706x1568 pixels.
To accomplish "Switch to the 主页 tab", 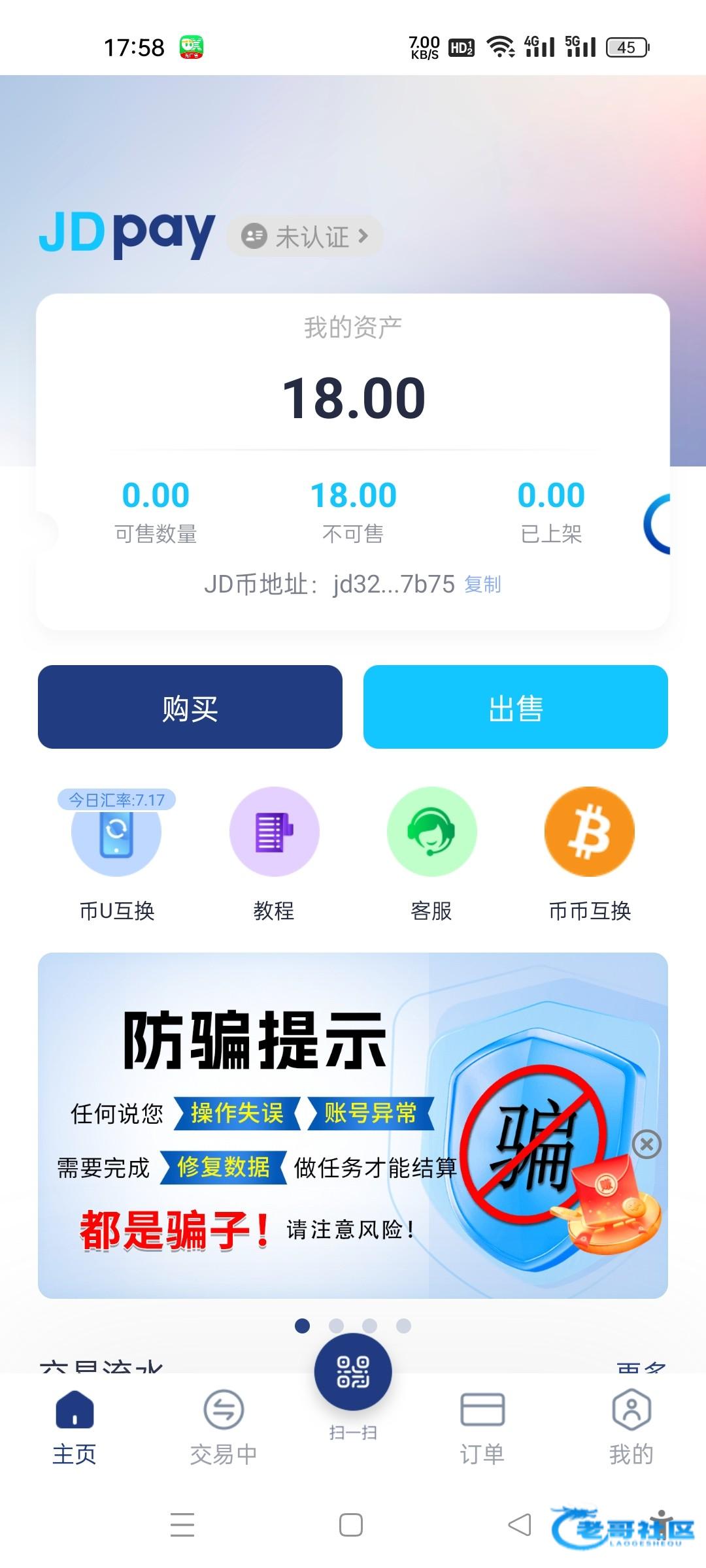I will pos(75,1428).
